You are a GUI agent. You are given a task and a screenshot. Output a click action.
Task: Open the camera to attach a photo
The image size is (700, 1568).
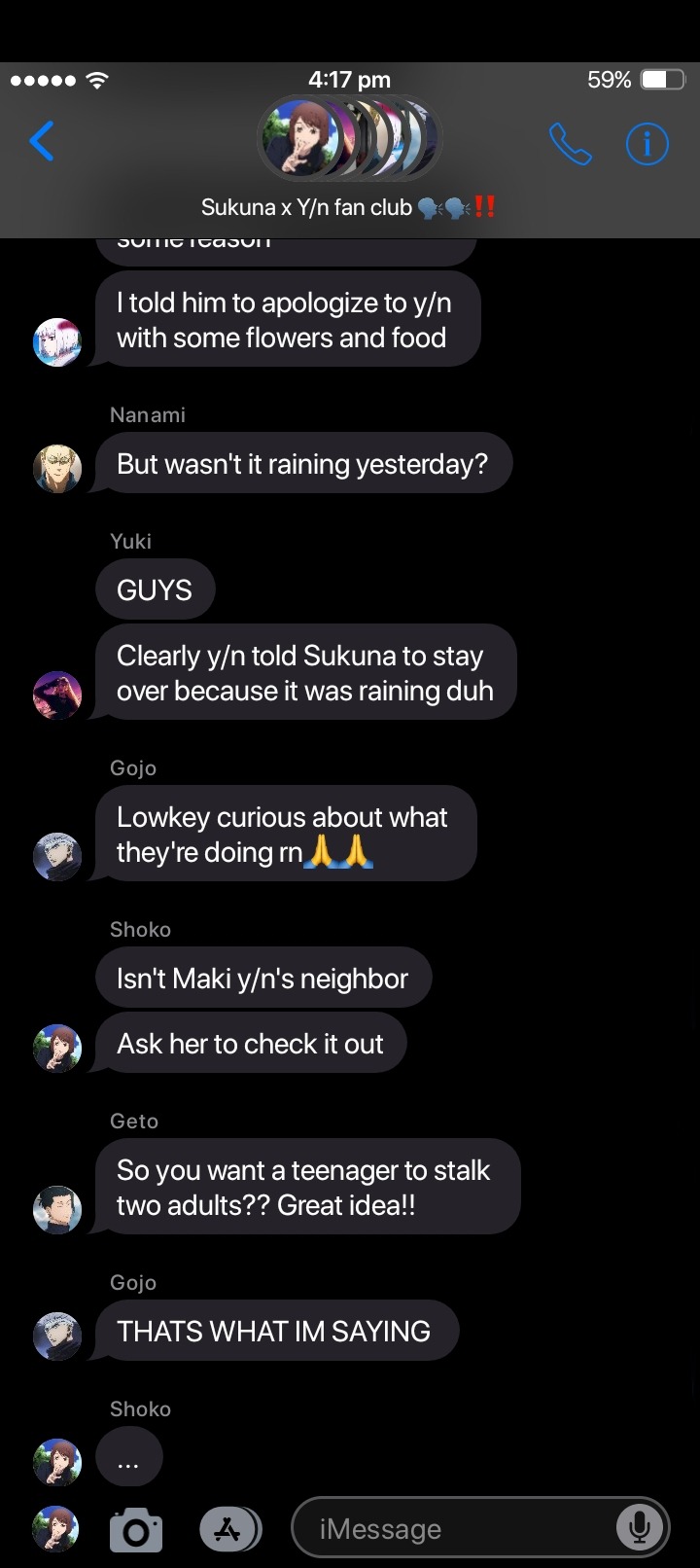[136, 1530]
